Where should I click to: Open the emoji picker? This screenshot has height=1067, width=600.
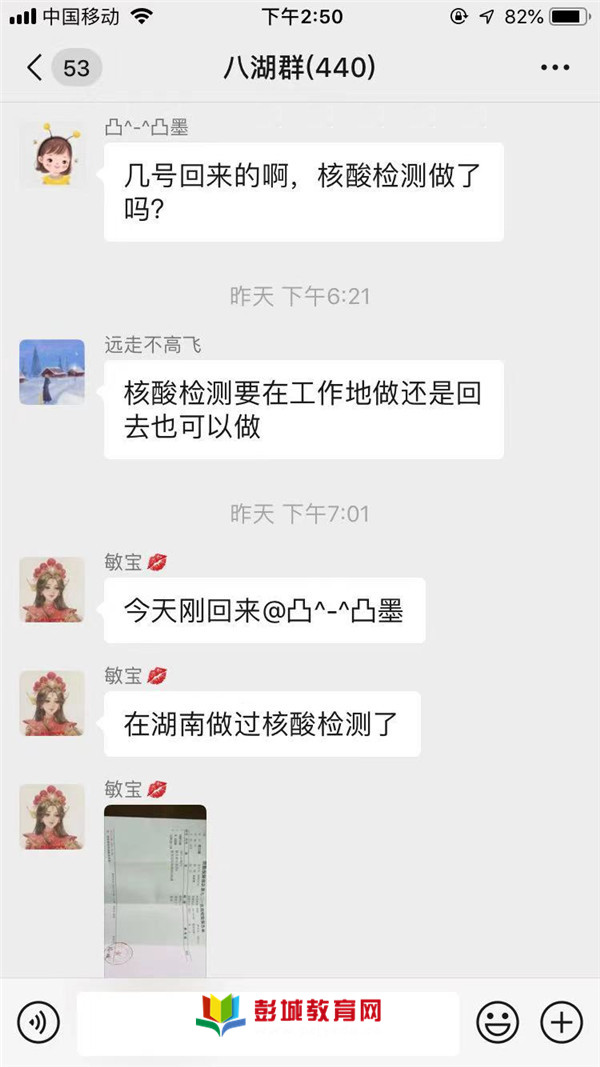click(497, 1022)
